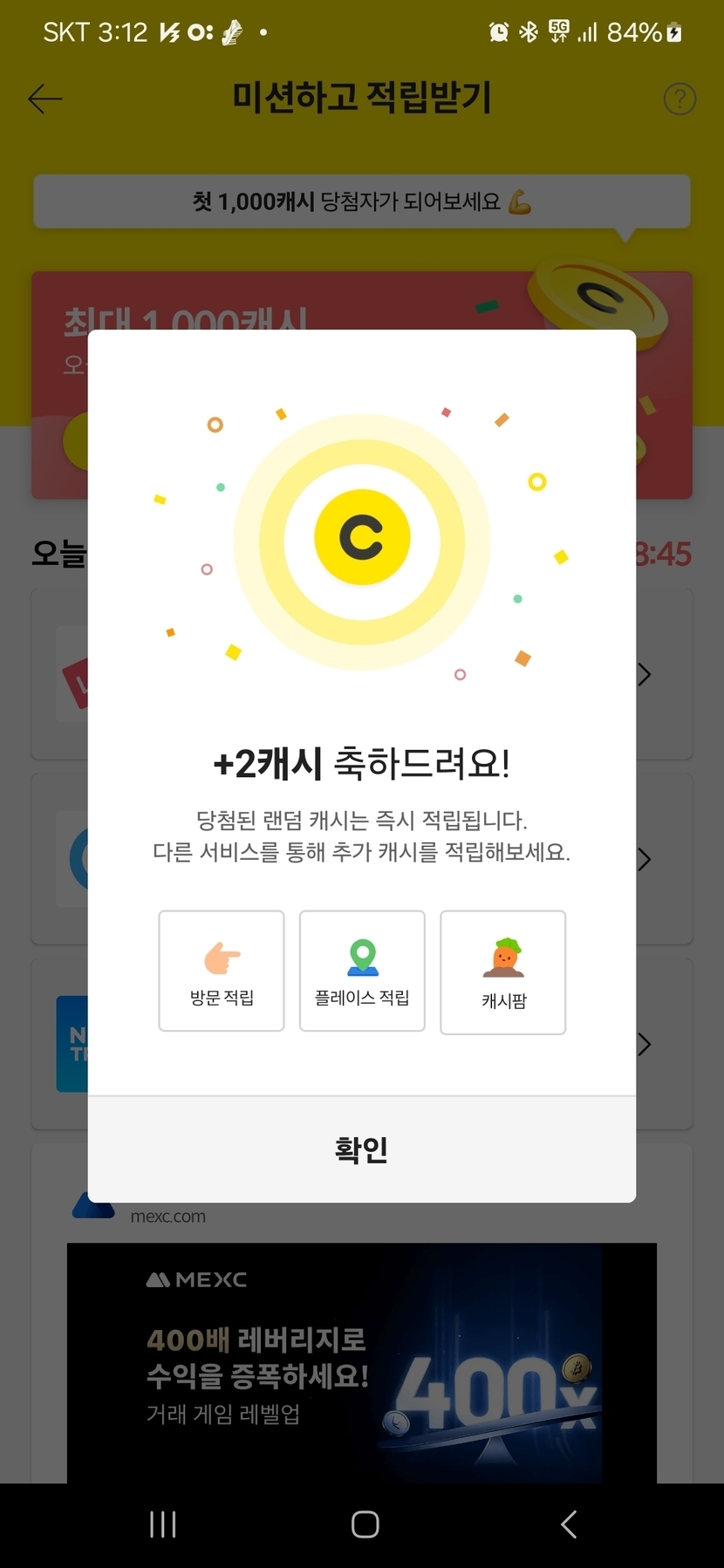Open the help question mark icon
724x1568 pixels.
[680, 99]
